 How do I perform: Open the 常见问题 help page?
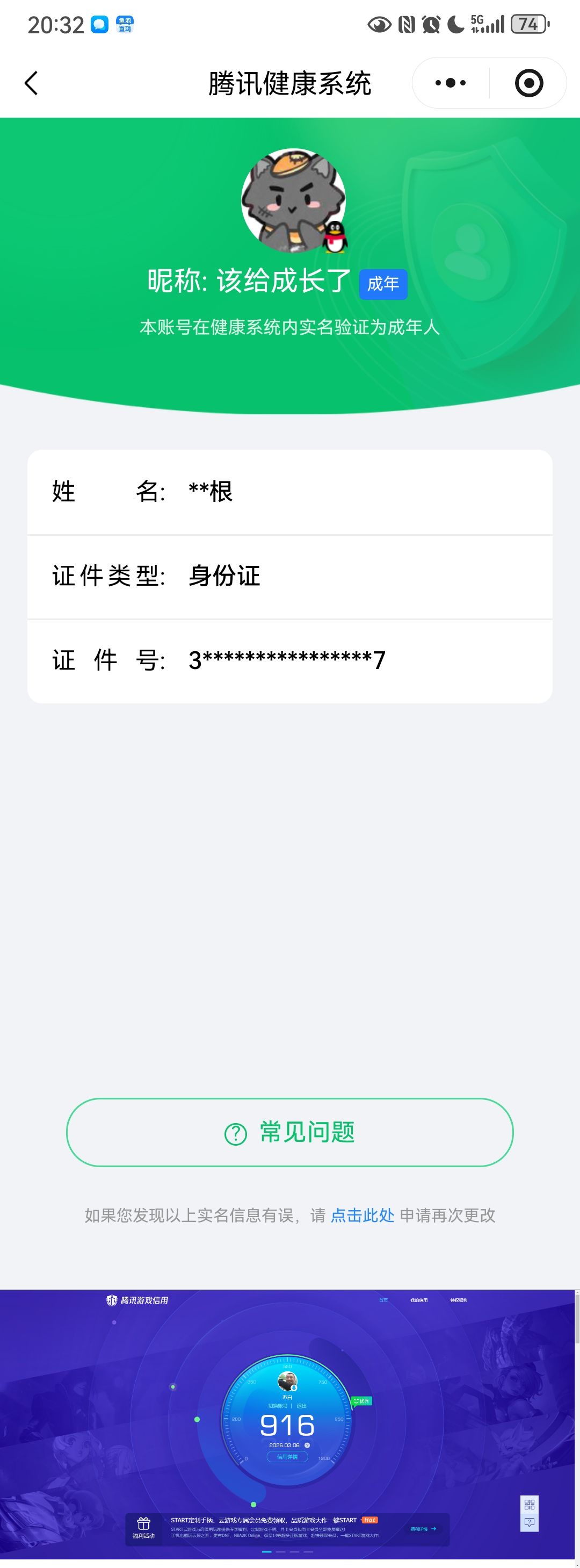[289, 1132]
